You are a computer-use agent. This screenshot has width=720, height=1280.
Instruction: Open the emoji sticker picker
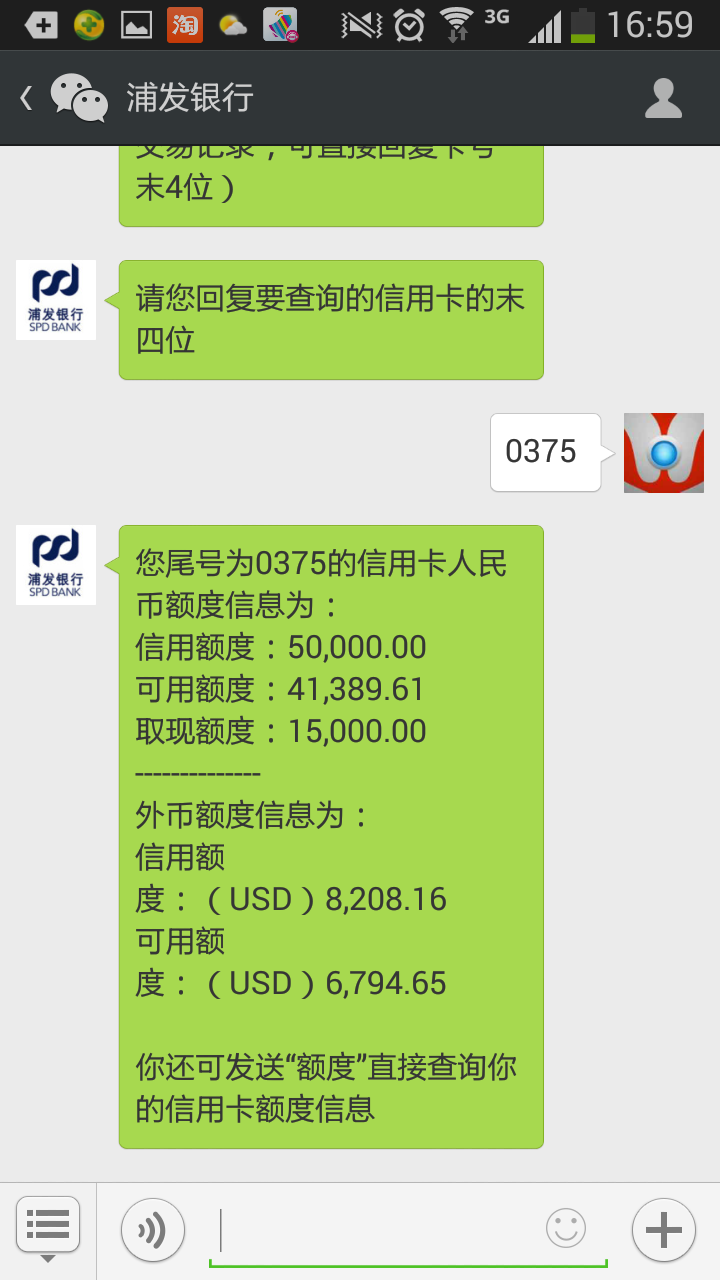tap(565, 1228)
